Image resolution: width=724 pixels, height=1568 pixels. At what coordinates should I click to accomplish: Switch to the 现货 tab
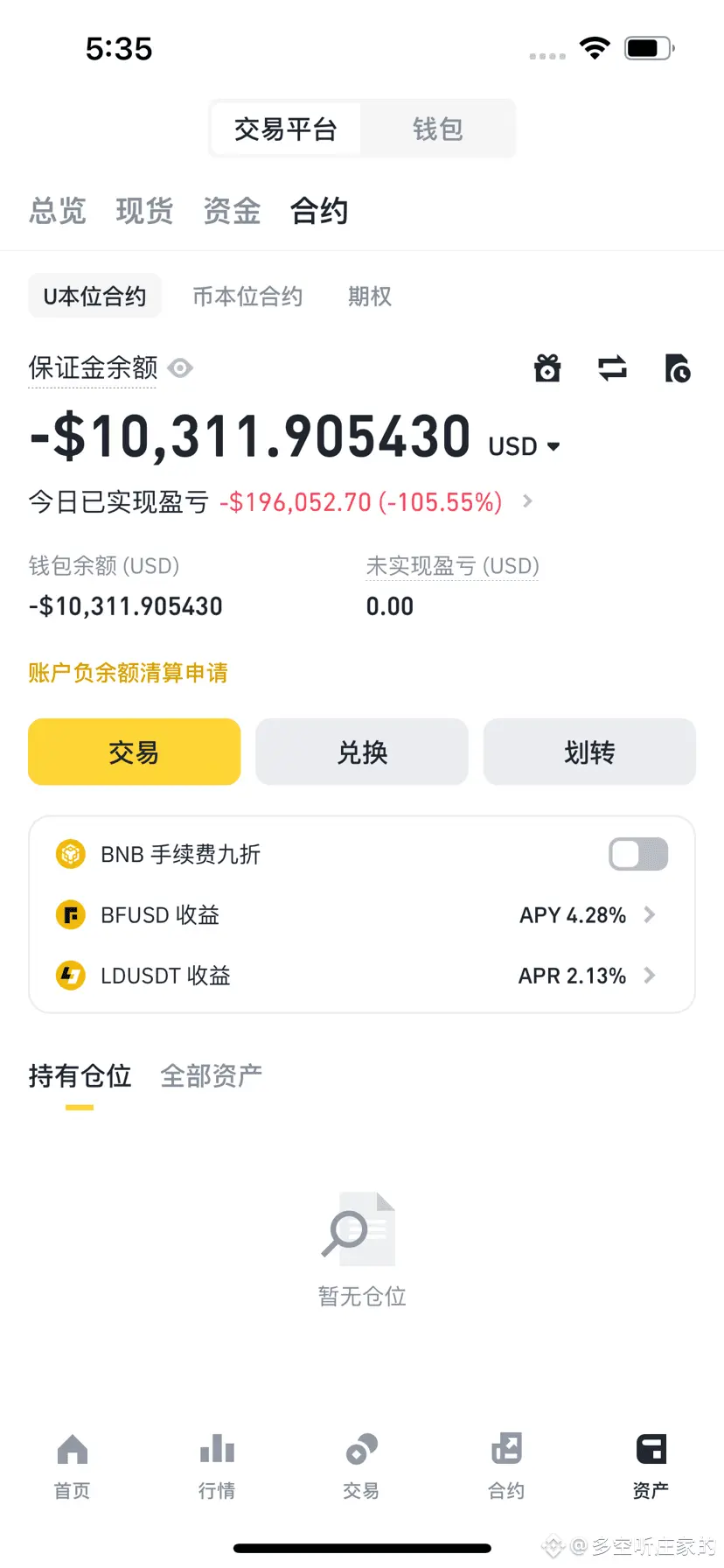point(144,211)
